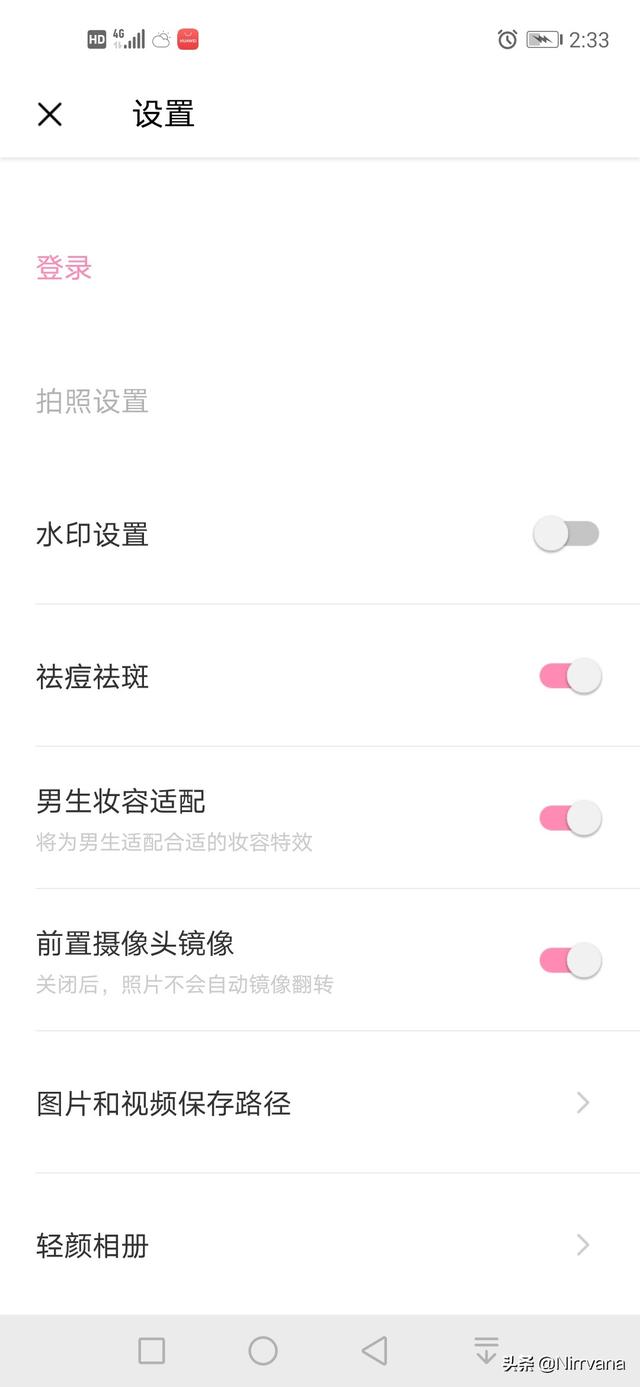
Task: Turn off 祛痘祛斑 blemish removal
Action: (570, 677)
